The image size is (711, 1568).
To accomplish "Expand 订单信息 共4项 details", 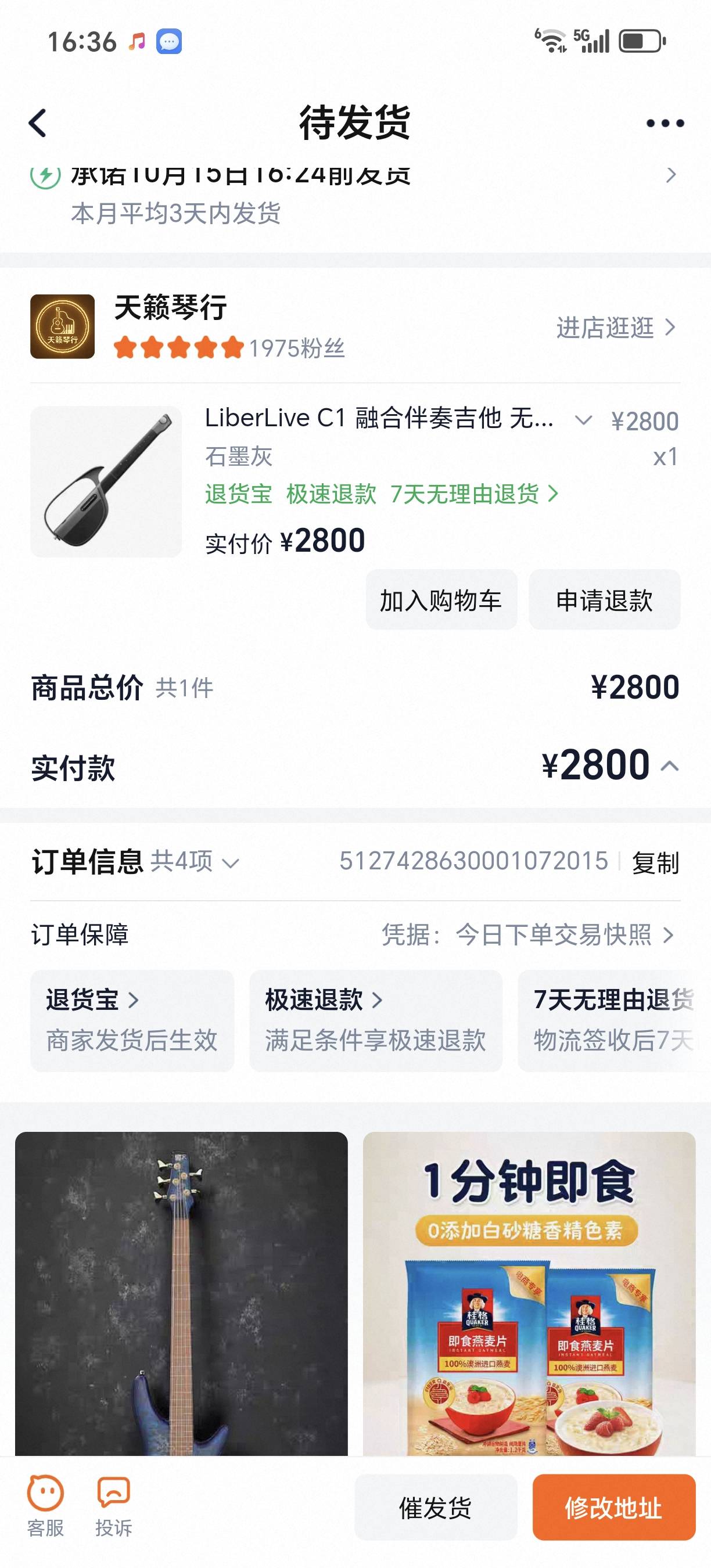I will (136, 862).
